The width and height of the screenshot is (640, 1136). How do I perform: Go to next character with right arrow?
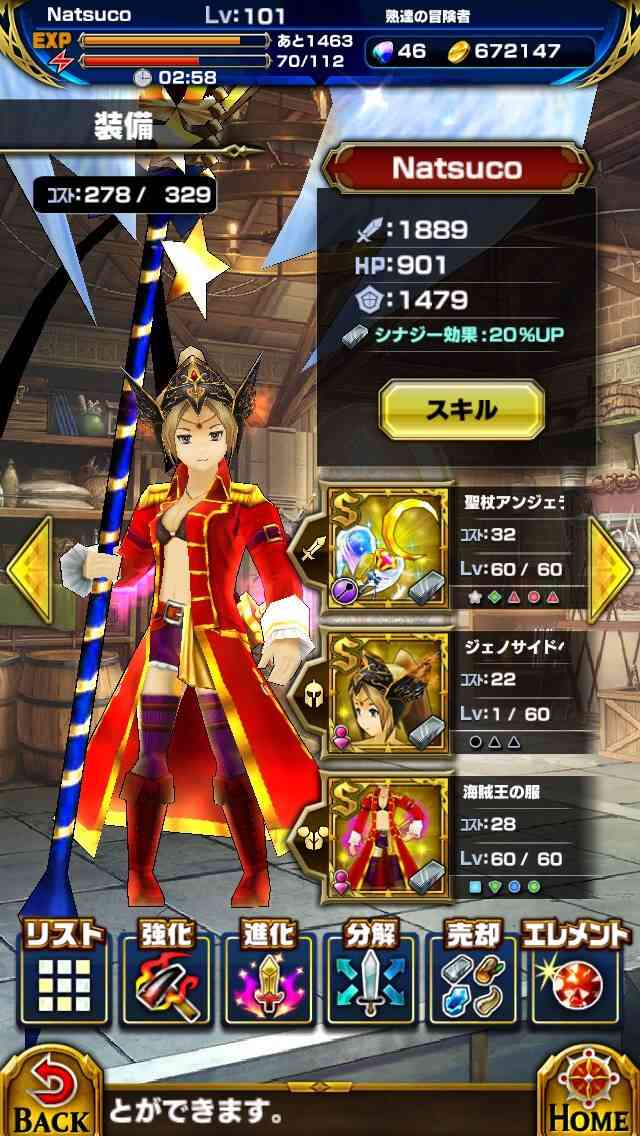coord(611,569)
